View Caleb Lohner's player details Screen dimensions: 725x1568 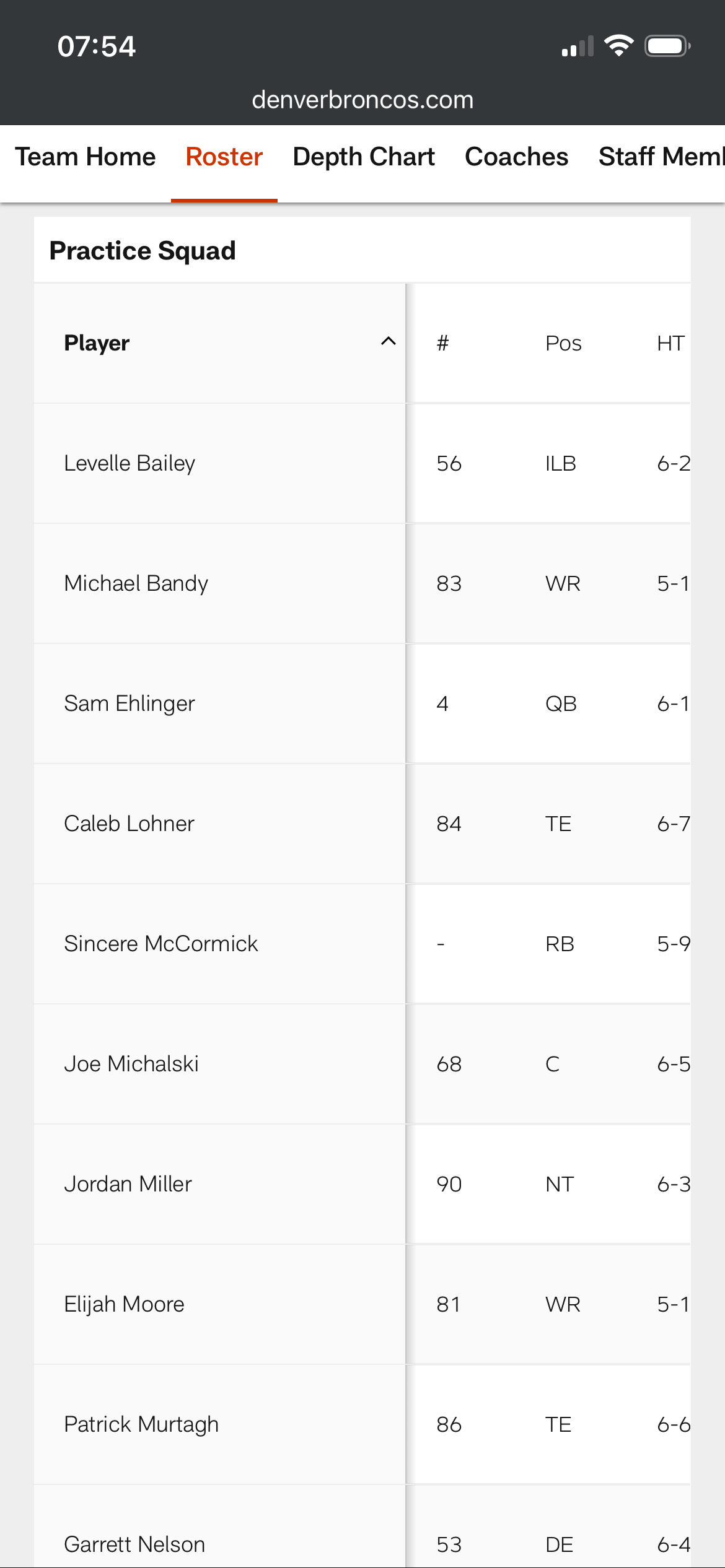pos(129,824)
